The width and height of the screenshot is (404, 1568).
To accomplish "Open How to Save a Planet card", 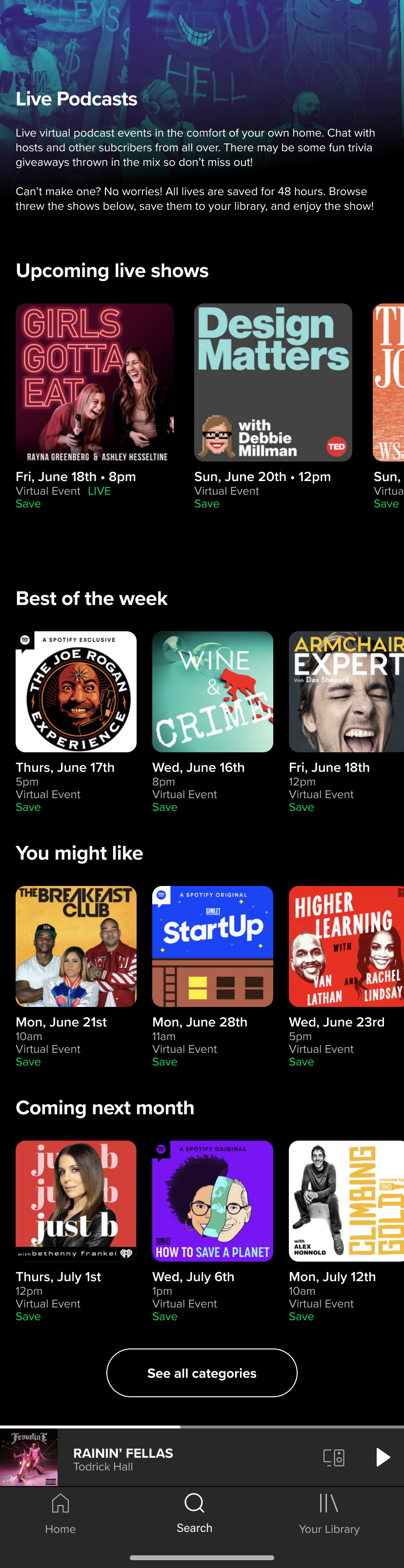I will pyautogui.click(x=212, y=1200).
